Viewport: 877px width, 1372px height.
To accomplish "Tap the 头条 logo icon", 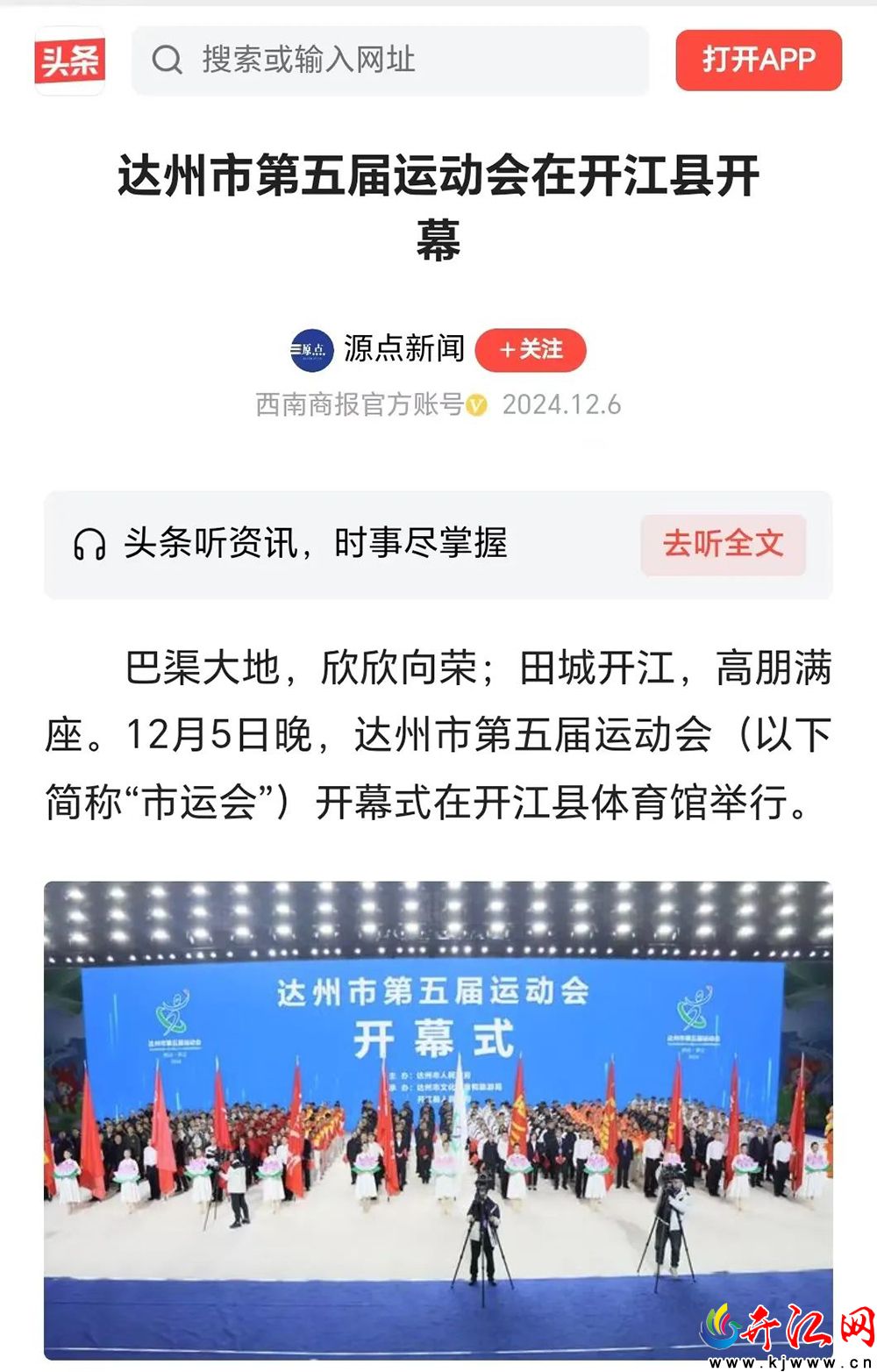I will point(69,61).
